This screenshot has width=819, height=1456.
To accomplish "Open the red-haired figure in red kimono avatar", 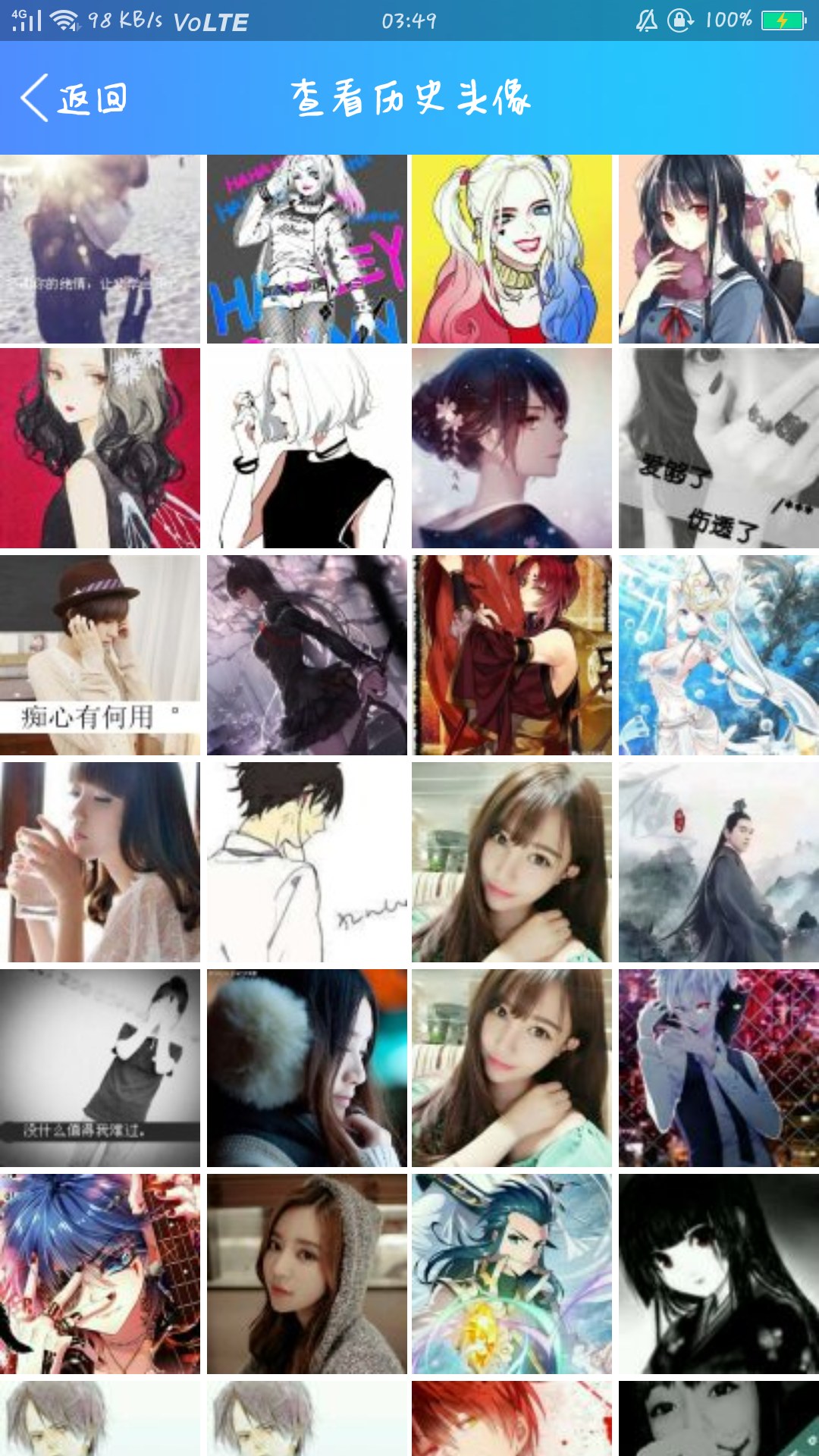I will (512, 655).
